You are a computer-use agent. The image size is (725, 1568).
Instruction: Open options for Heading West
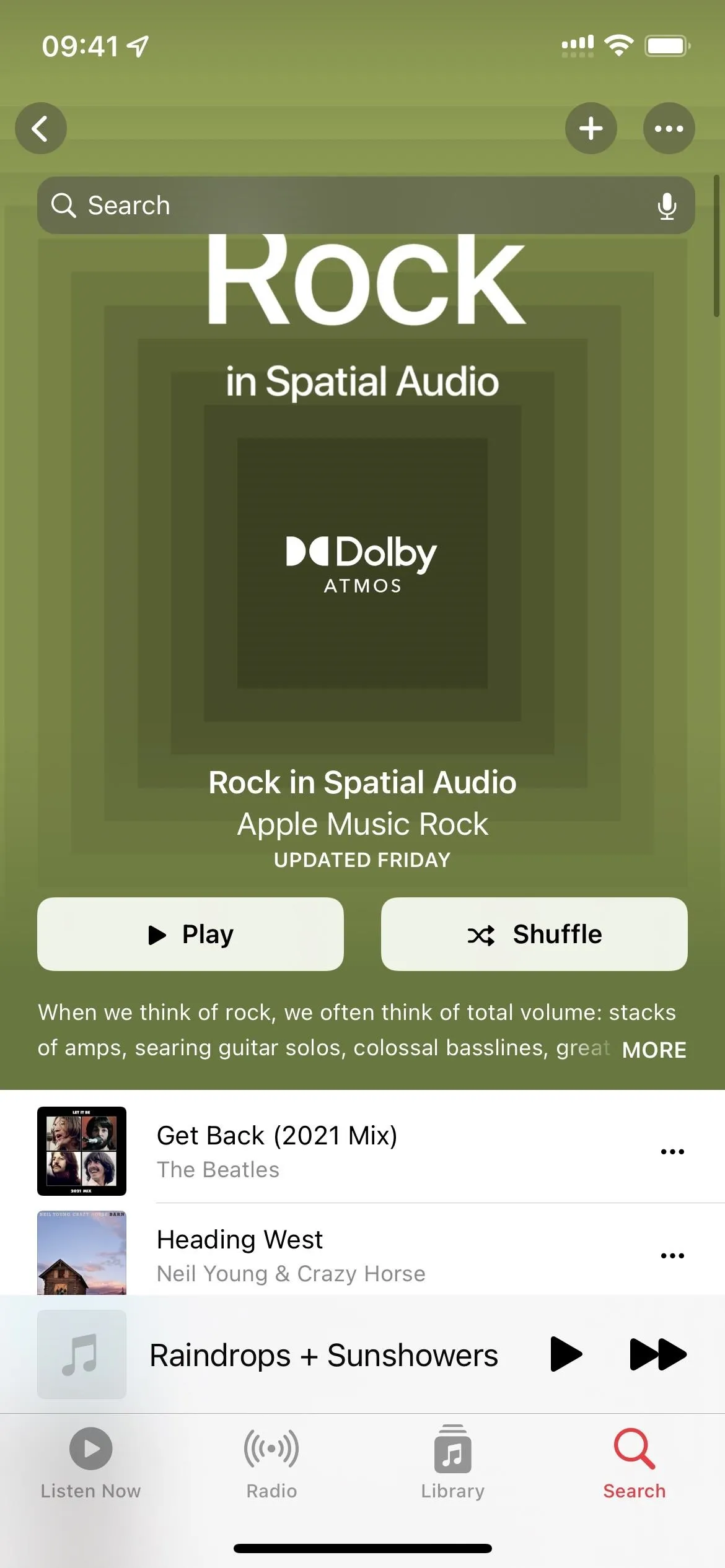point(672,1256)
